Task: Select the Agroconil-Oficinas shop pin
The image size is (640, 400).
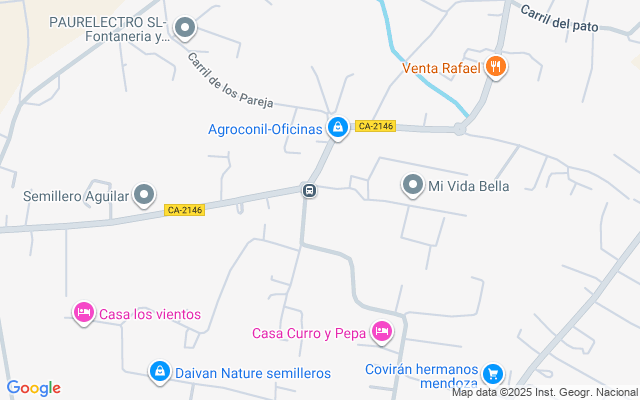Action: (x=338, y=128)
